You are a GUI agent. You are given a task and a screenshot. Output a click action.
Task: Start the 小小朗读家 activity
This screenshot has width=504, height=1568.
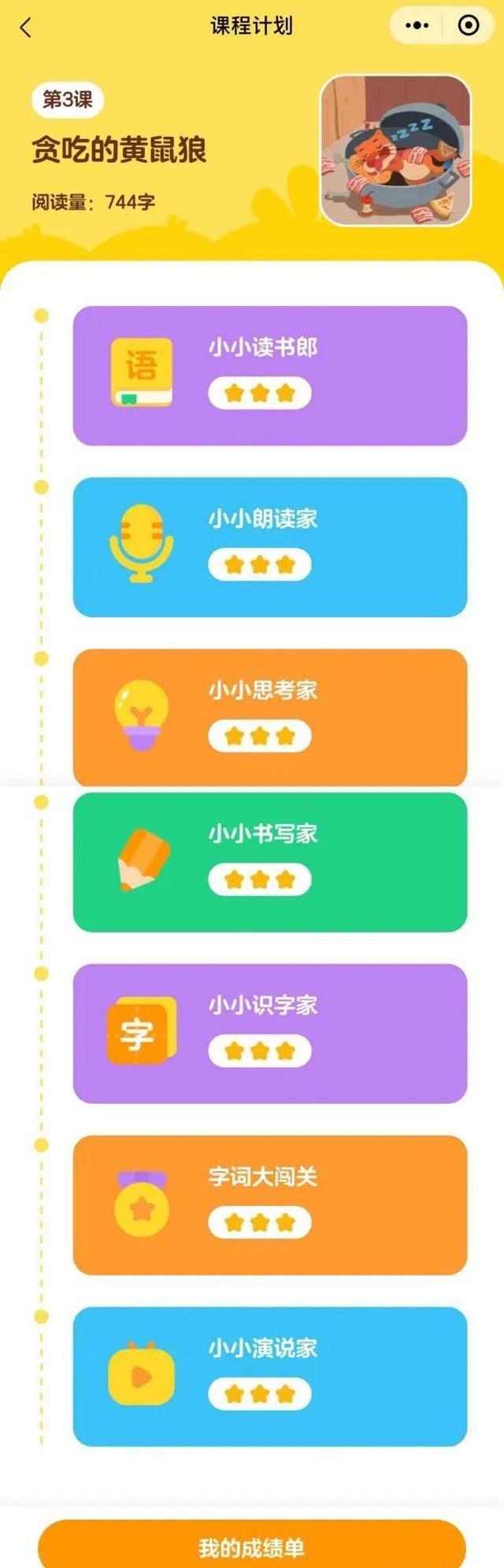pos(270,547)
